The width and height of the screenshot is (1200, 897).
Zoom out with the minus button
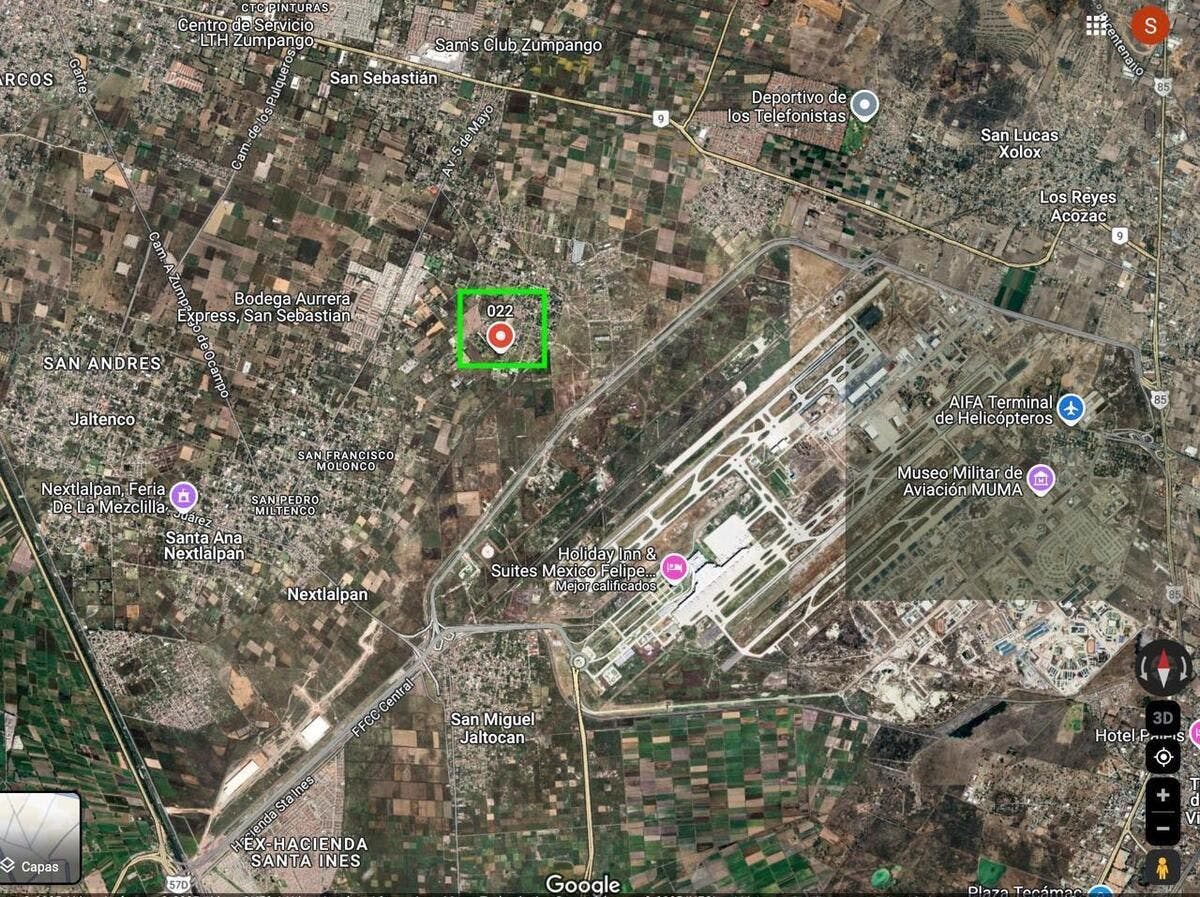(x=1162, y=828)
